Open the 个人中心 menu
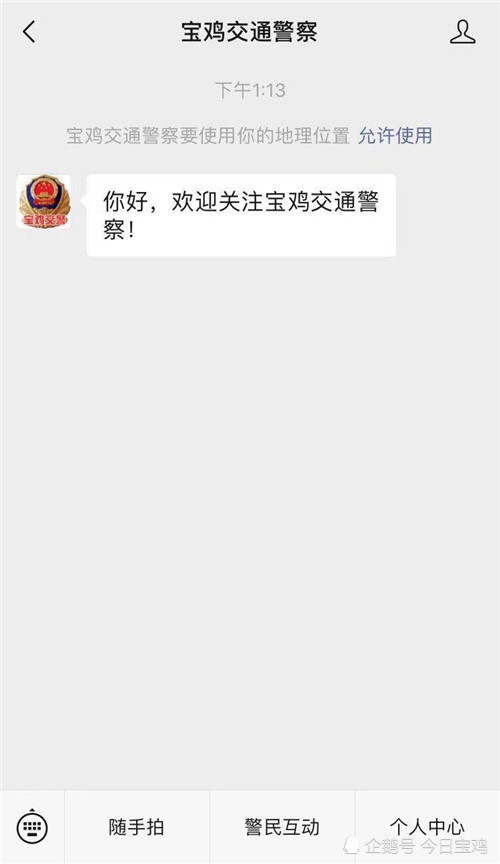 point(427,827)
